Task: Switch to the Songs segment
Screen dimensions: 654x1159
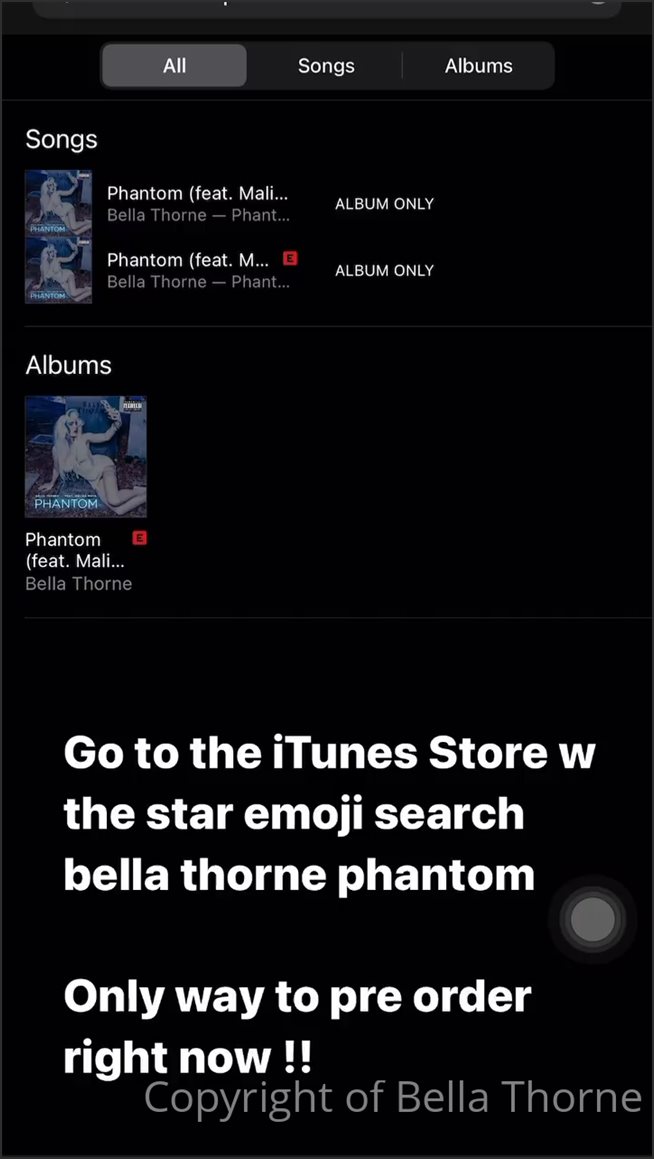Action: [x=326, y=66]
